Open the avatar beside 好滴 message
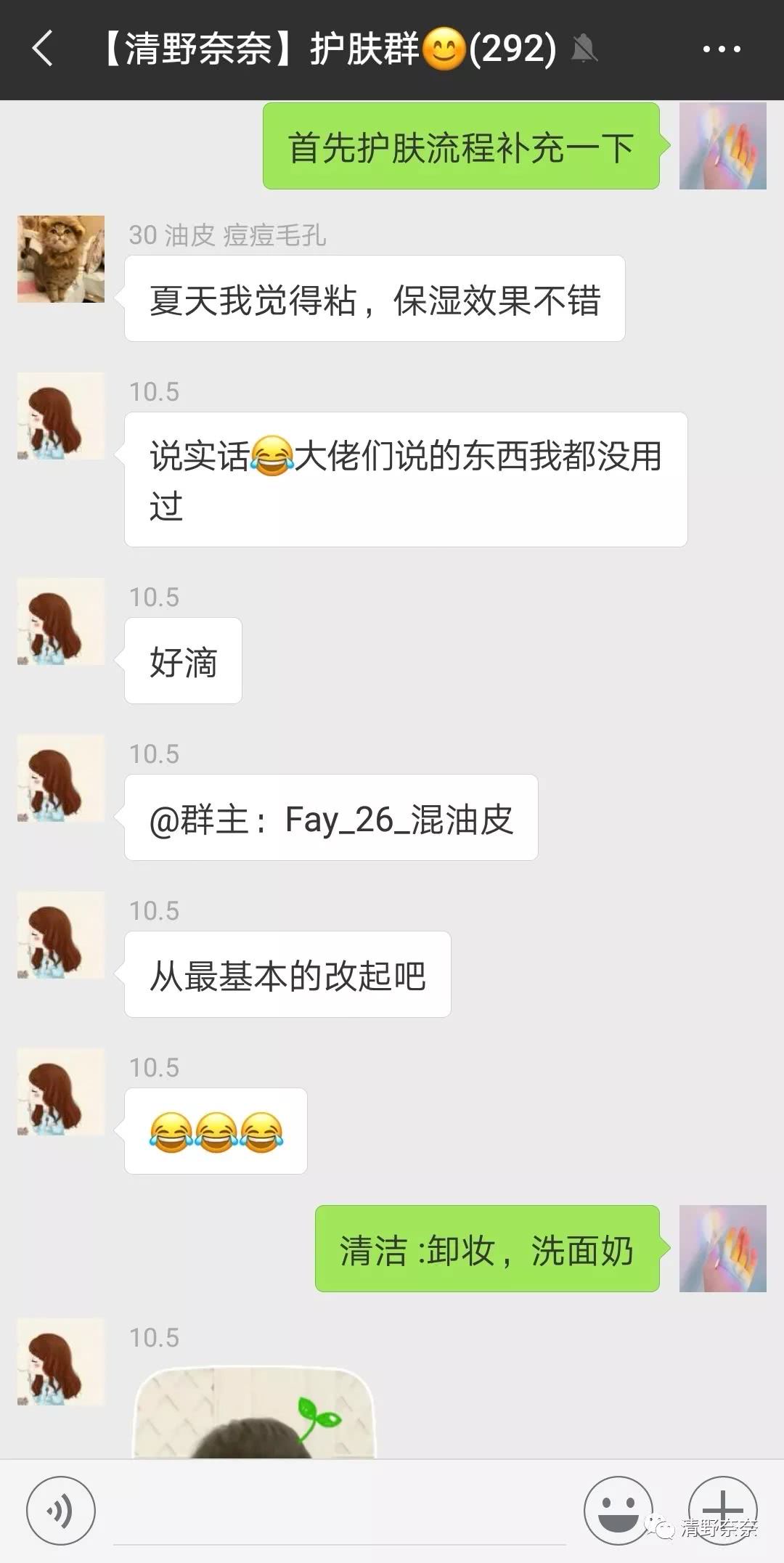This screenshot has height=1563, width=784. pyautogui.click(x=61, y=621)
